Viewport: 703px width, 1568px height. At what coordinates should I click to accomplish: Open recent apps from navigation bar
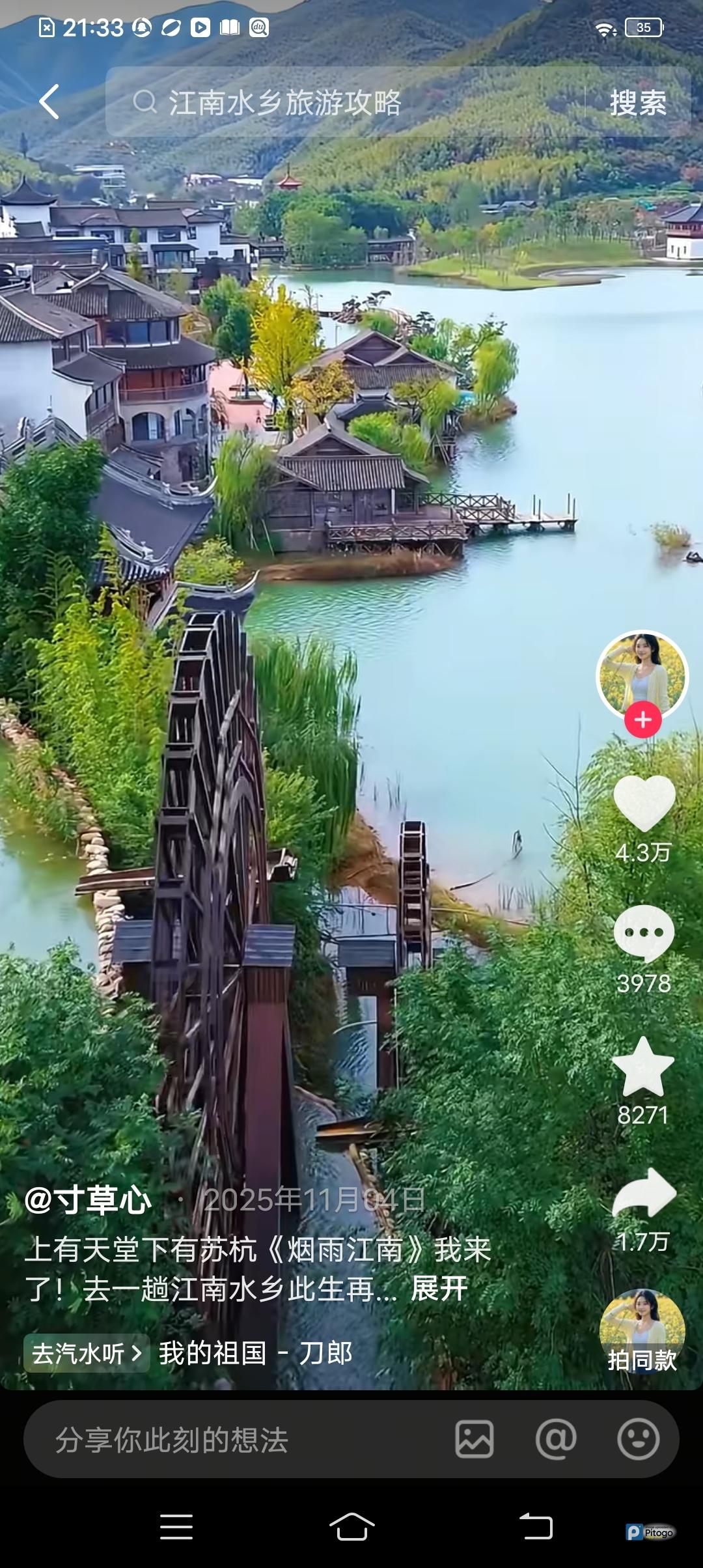[x=176, y=1526]
